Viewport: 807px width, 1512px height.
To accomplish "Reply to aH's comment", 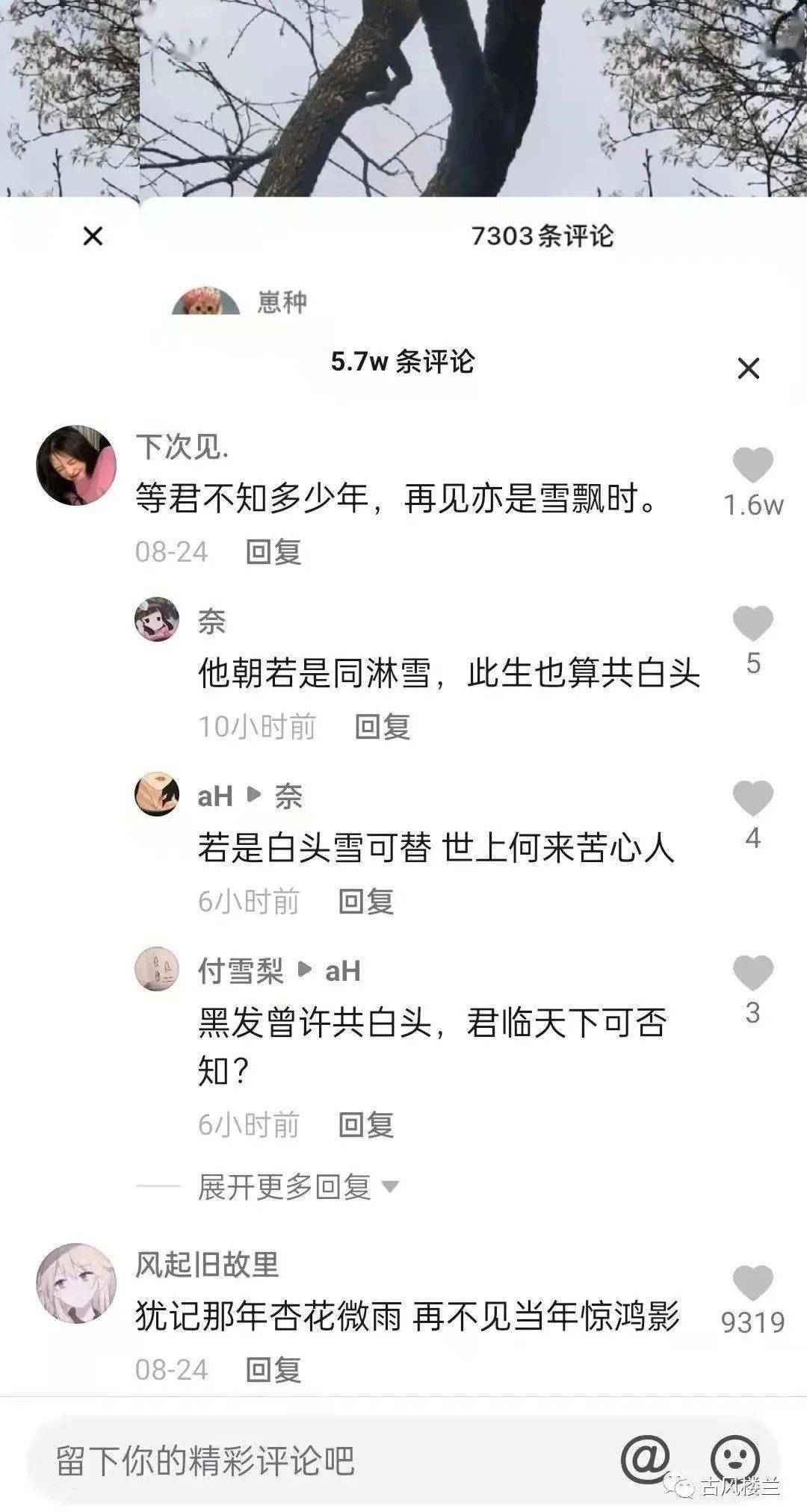I will pos(365,902).
